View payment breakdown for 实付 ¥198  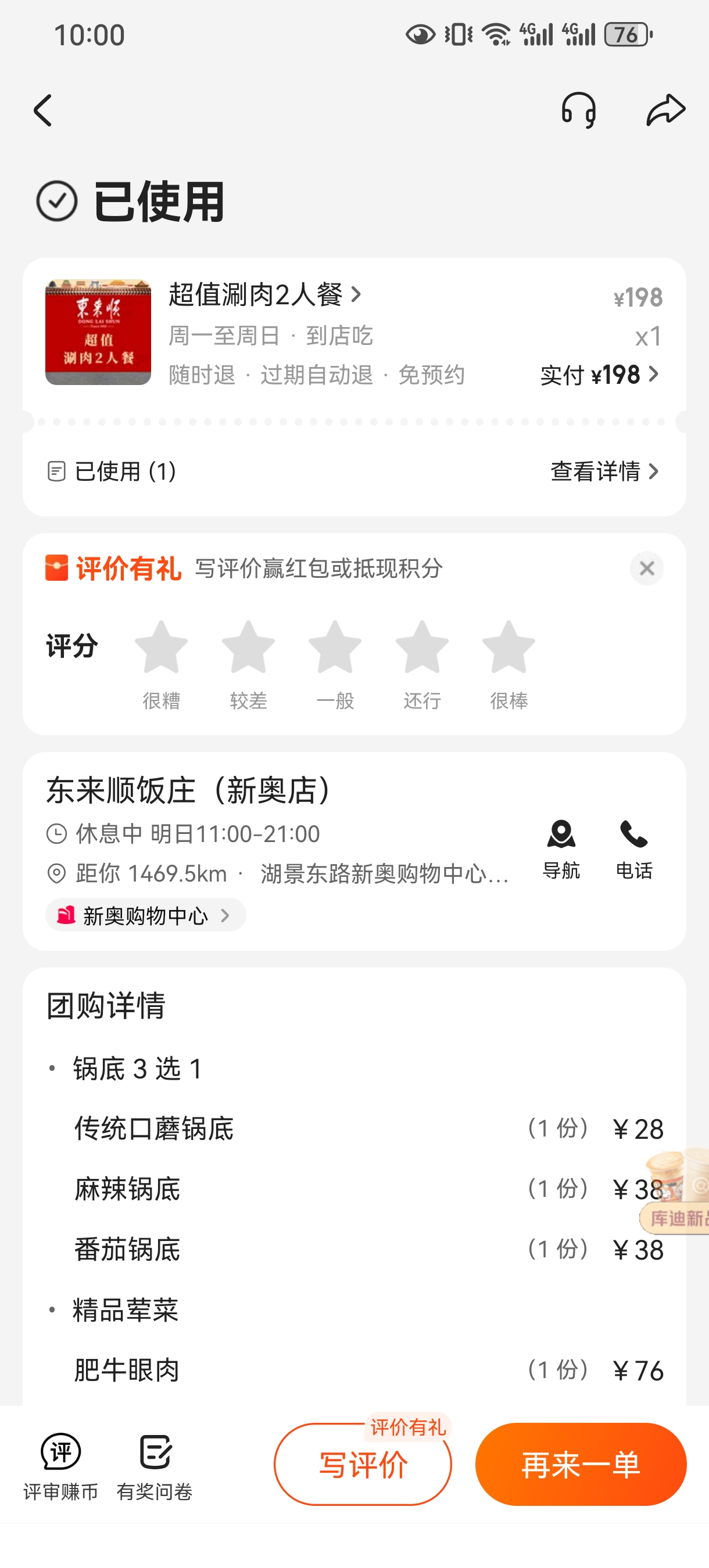pyautogui.click(x=600, y=375)
